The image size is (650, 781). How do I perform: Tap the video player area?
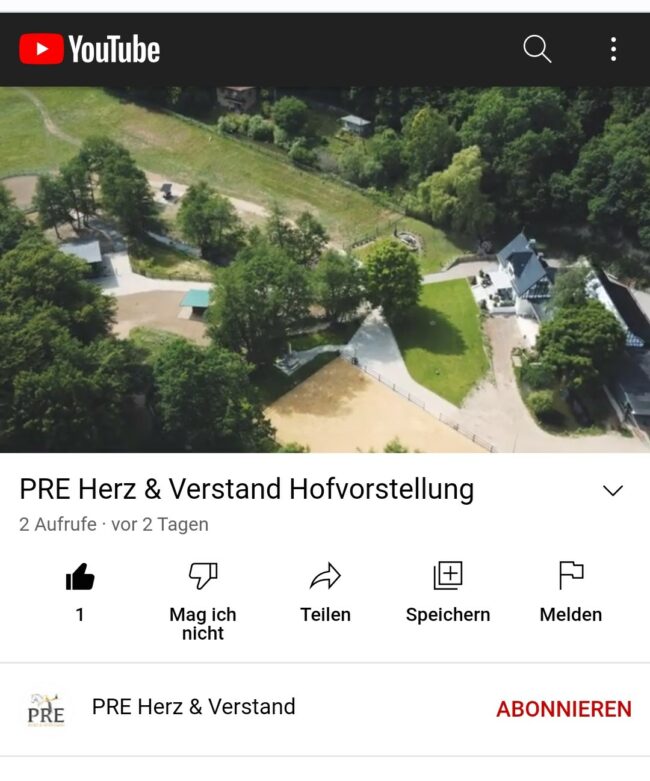[325, 270]
